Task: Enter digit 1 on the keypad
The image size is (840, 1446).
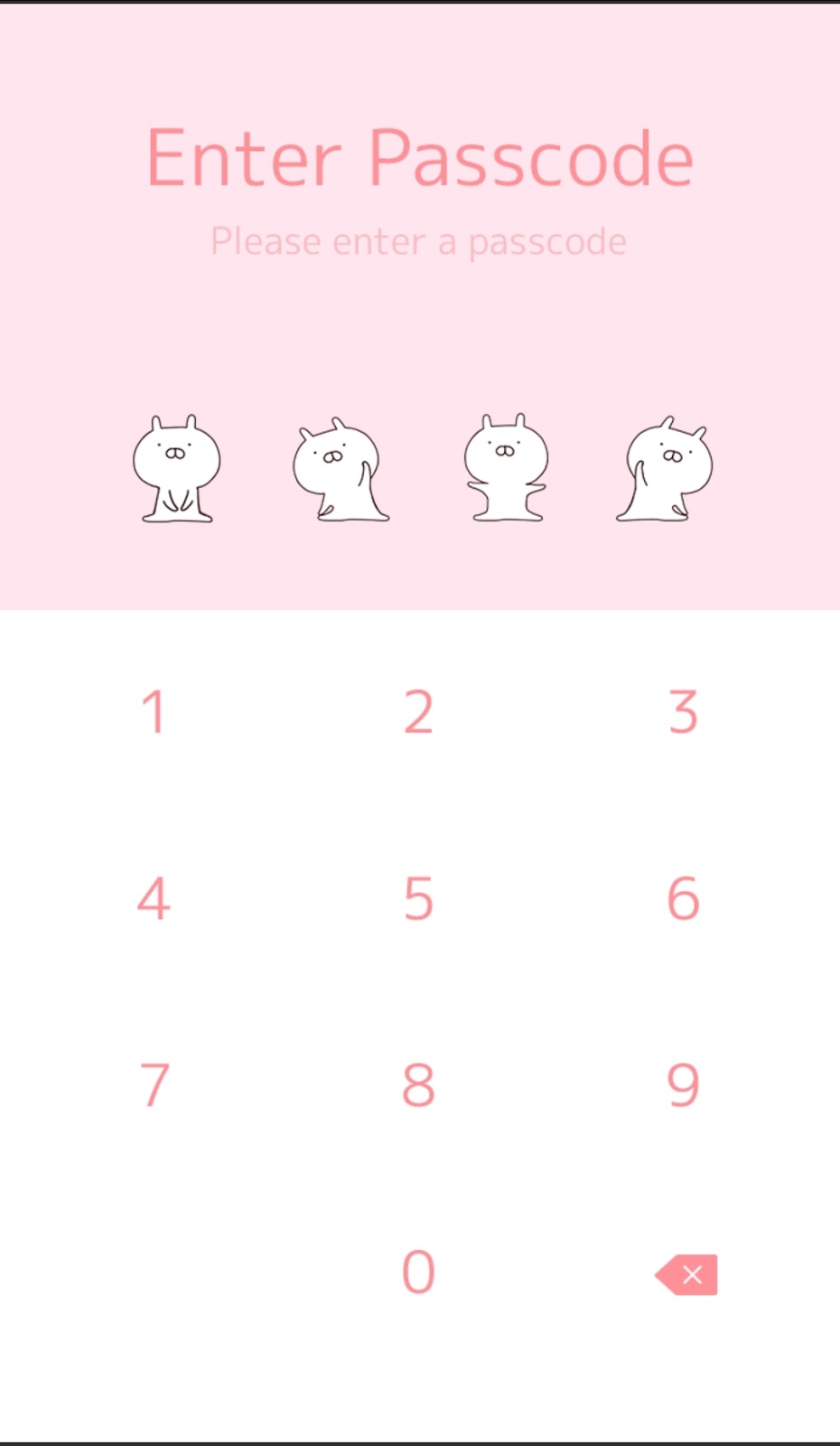Action: (154, 712)
